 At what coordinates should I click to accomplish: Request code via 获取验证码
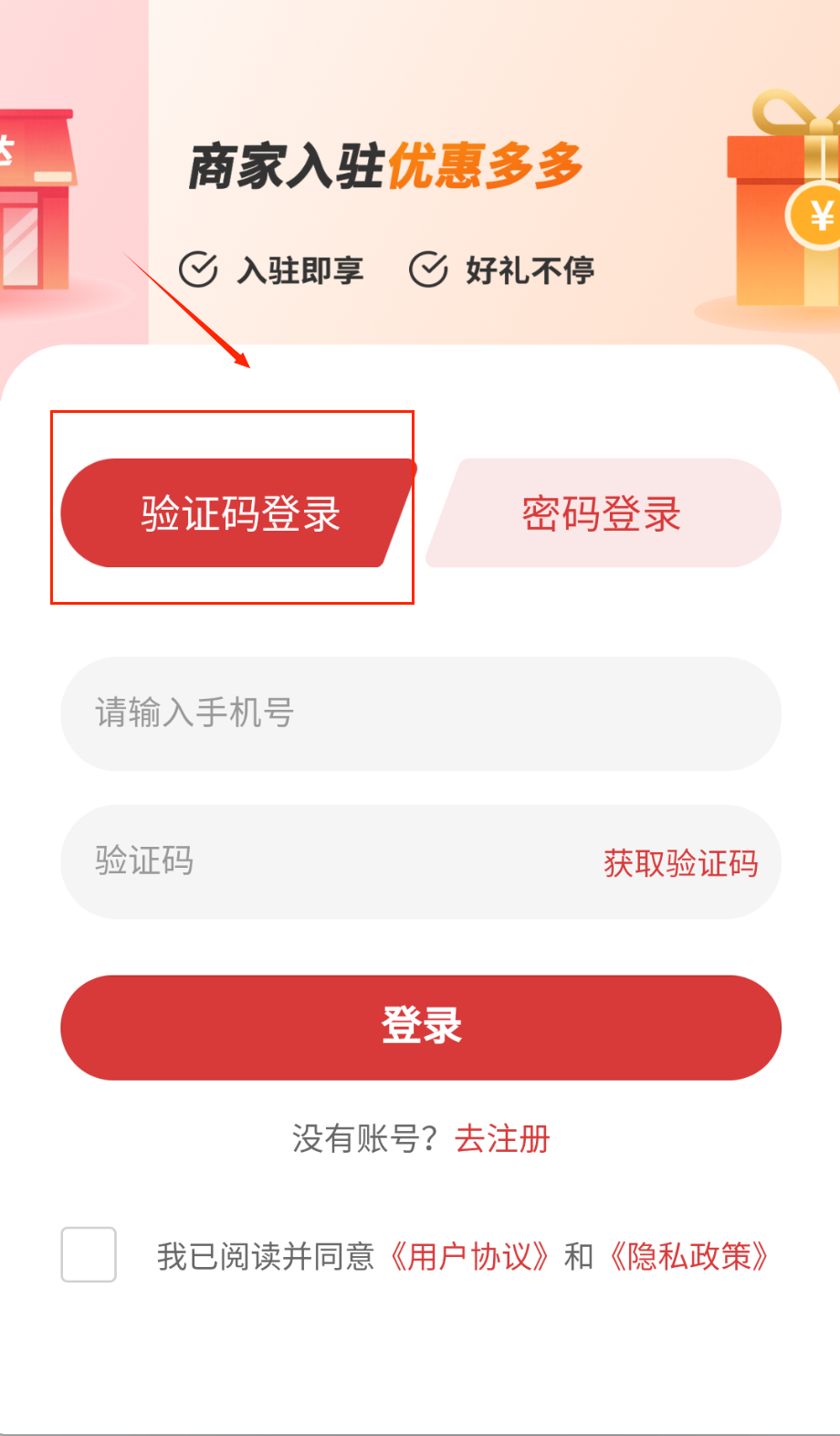pyautogui.click(x=680, y=863)
